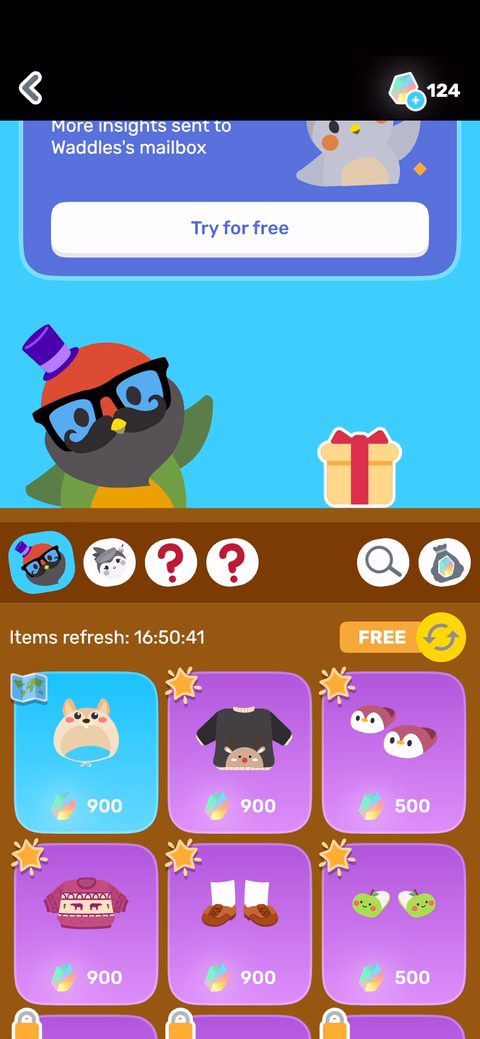Go back with the top-left arrow

[30, 87]
